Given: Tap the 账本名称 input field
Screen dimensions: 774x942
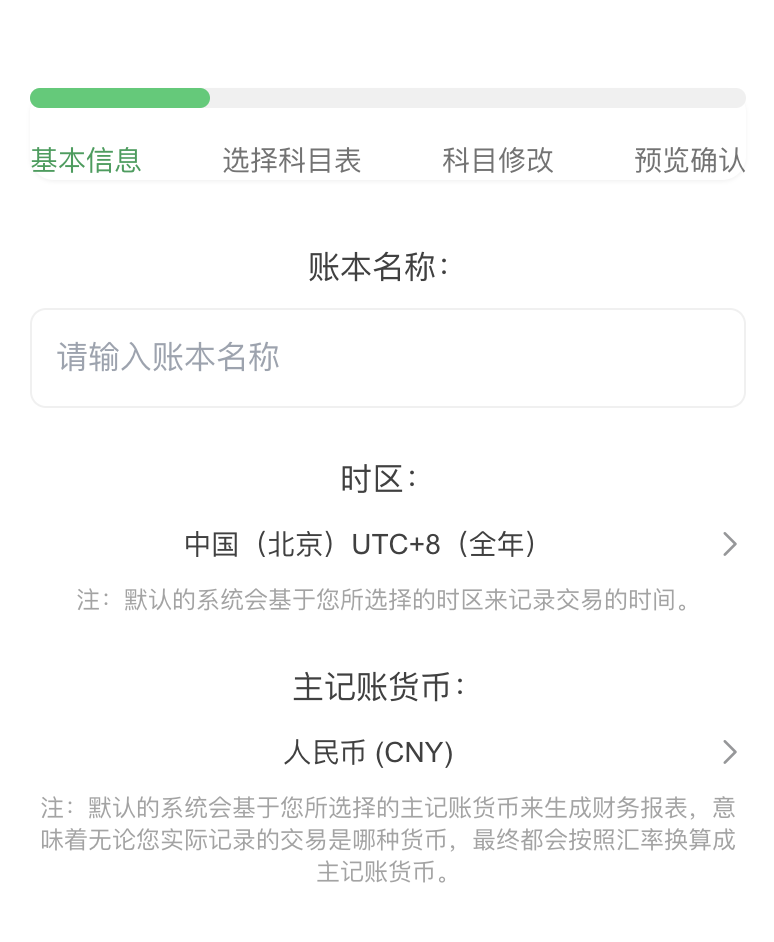Looking at the screenshot, I should [x=387, y=357].
